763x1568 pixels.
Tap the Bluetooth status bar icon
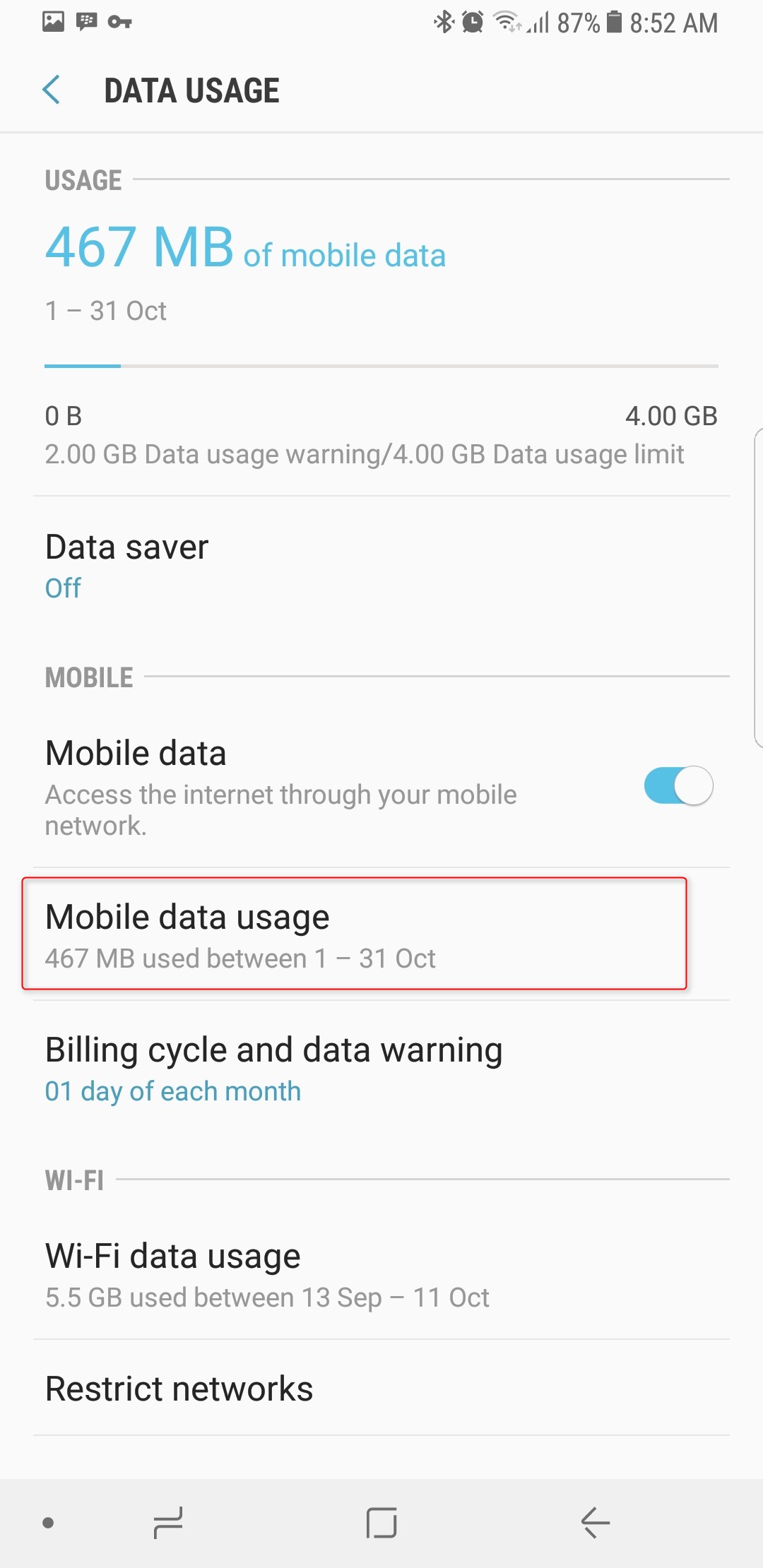point(444,22)
